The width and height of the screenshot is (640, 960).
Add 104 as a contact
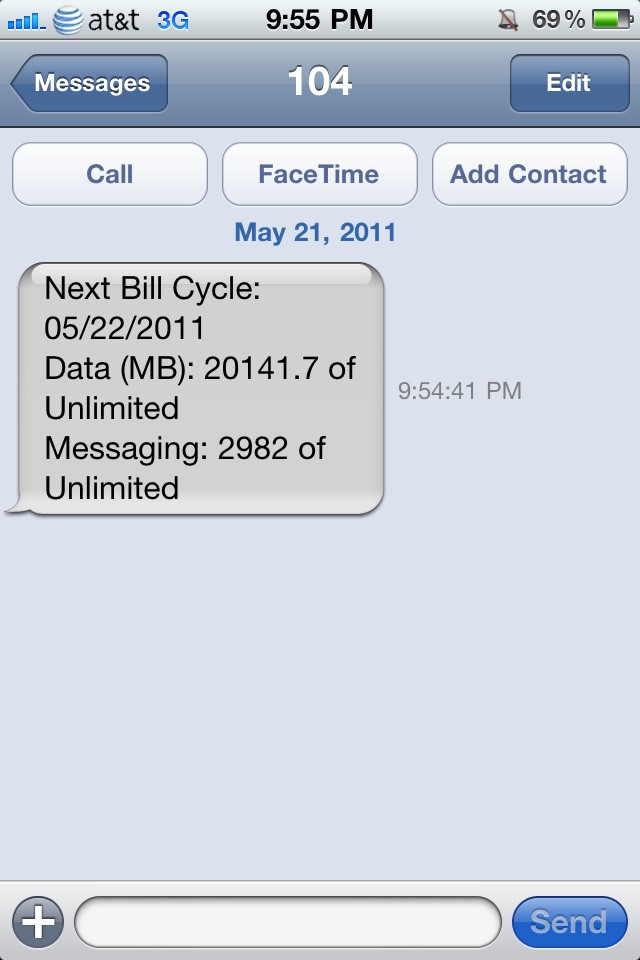pyautogui.click(x=528, y=174)
